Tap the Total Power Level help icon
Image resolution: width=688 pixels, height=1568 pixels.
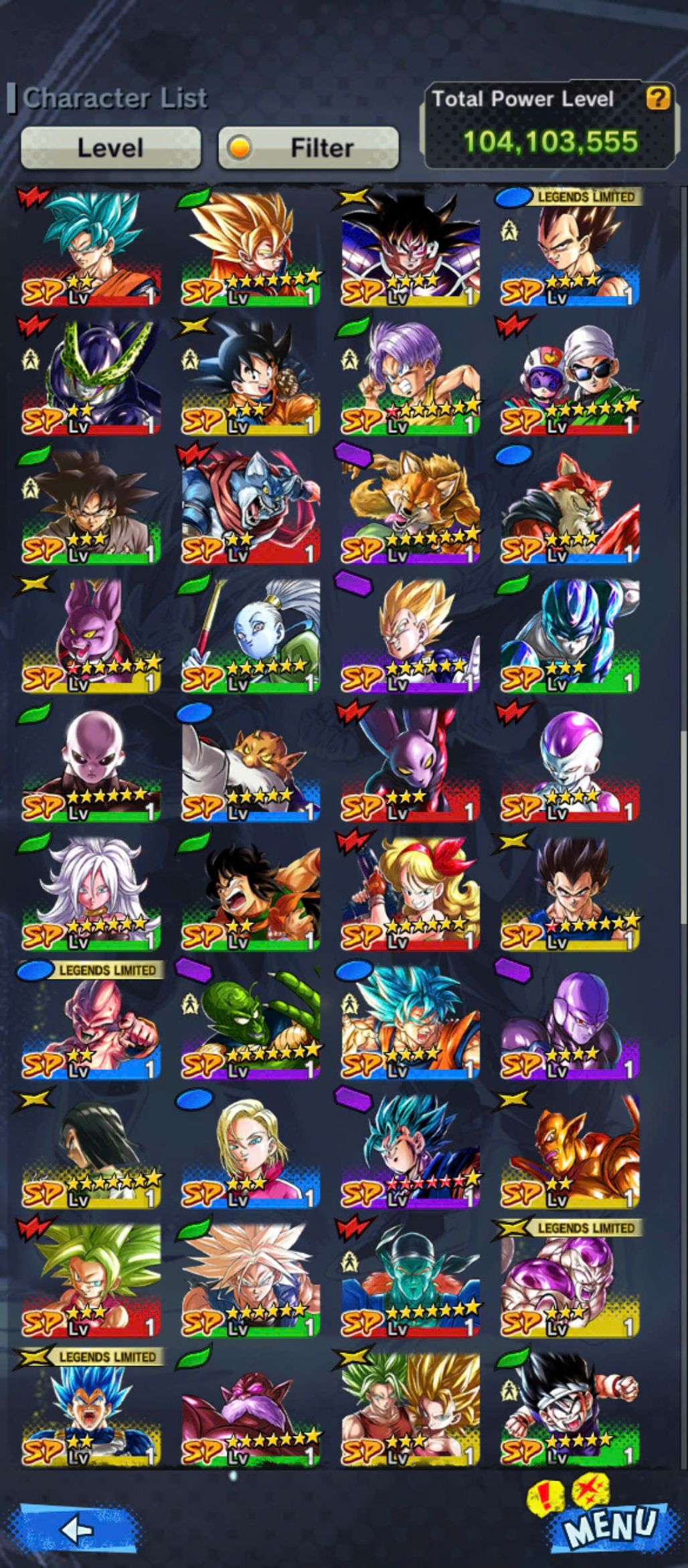(x=657, y=99)
